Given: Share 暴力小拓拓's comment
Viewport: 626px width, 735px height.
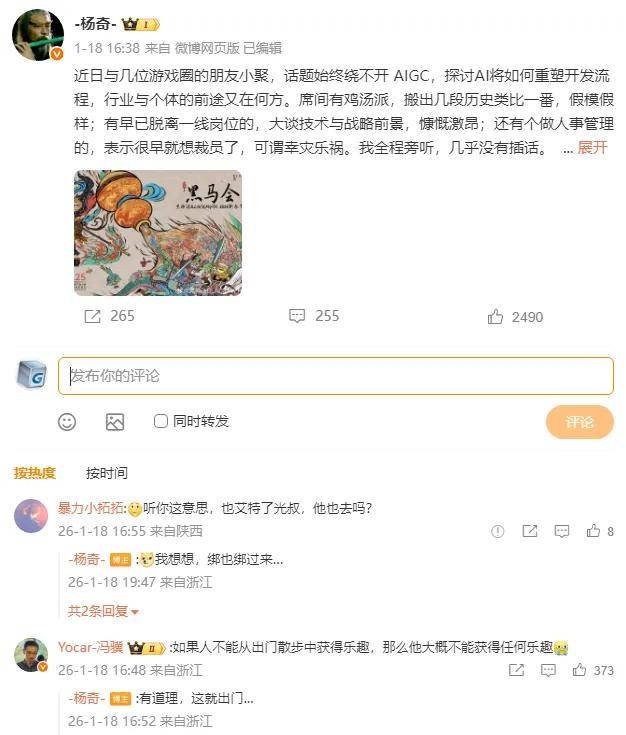Looking at the screenshot, I should pos(530,531).
